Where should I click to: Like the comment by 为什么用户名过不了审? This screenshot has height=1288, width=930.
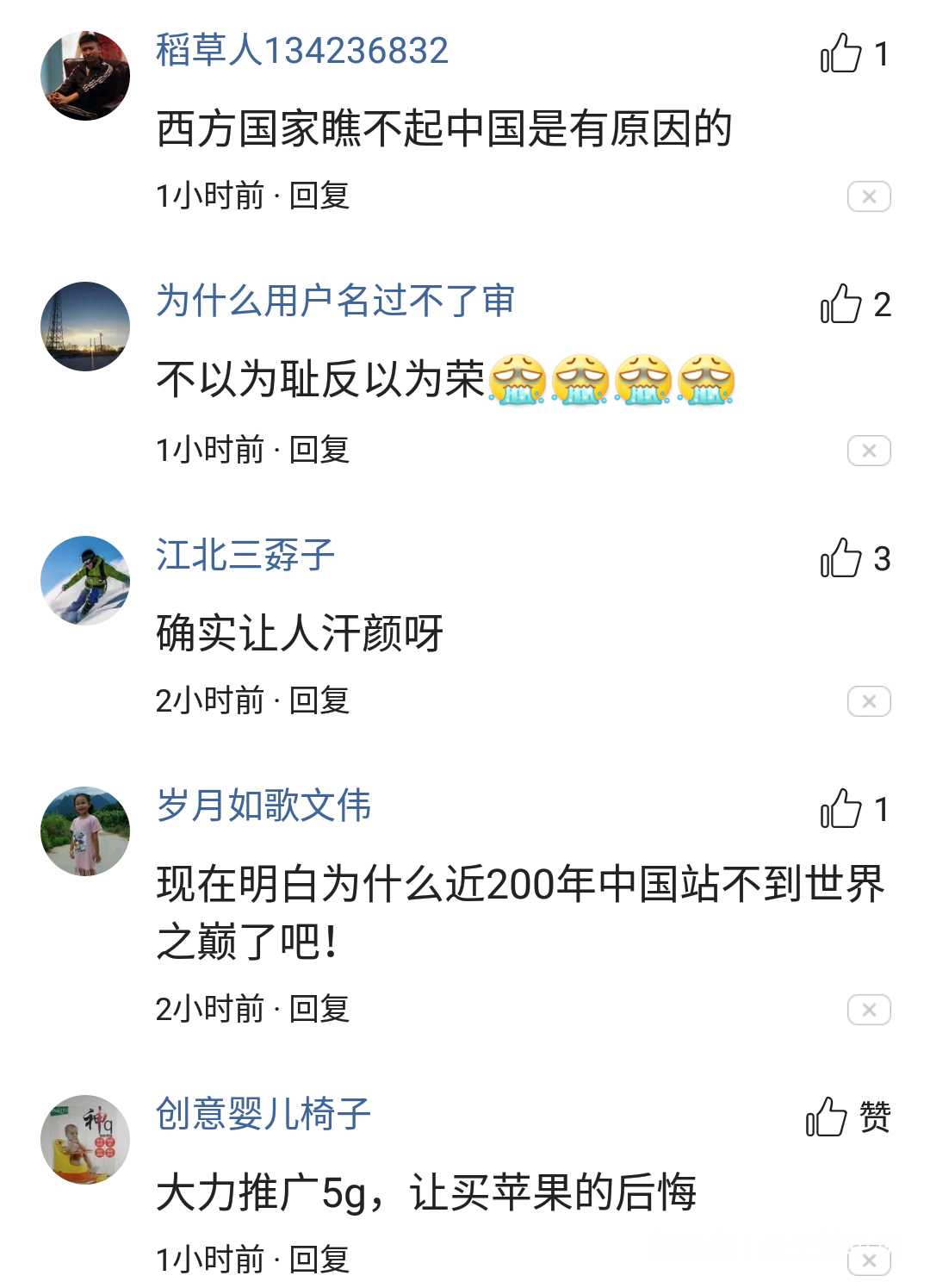point(841,304)
